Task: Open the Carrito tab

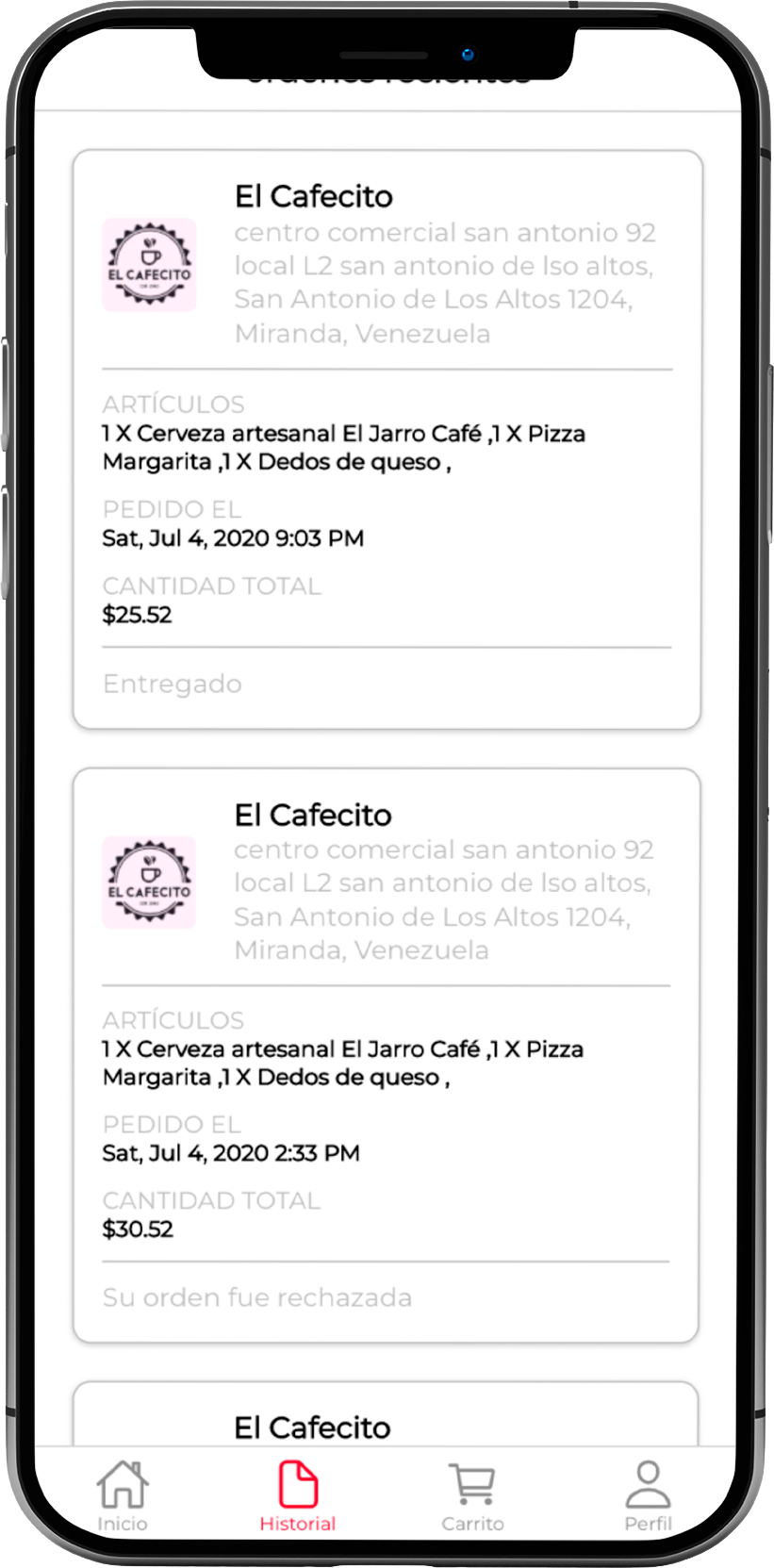Action: [472, 1494]
